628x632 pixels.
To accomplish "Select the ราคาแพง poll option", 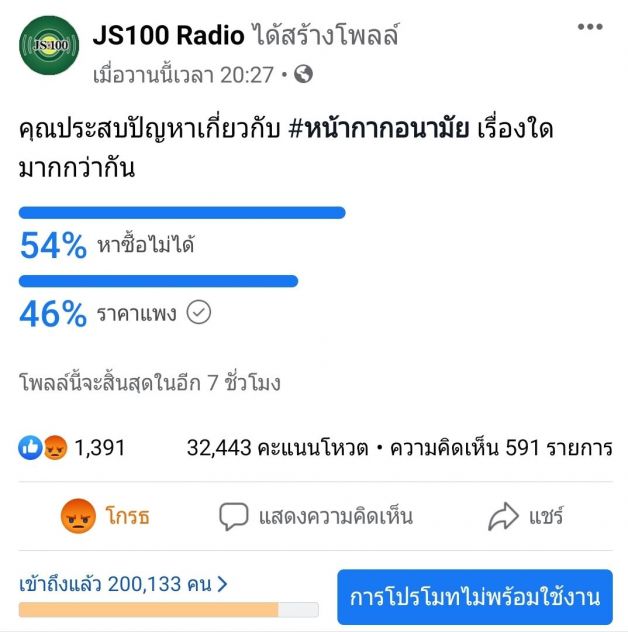I will tap(136, 314).
